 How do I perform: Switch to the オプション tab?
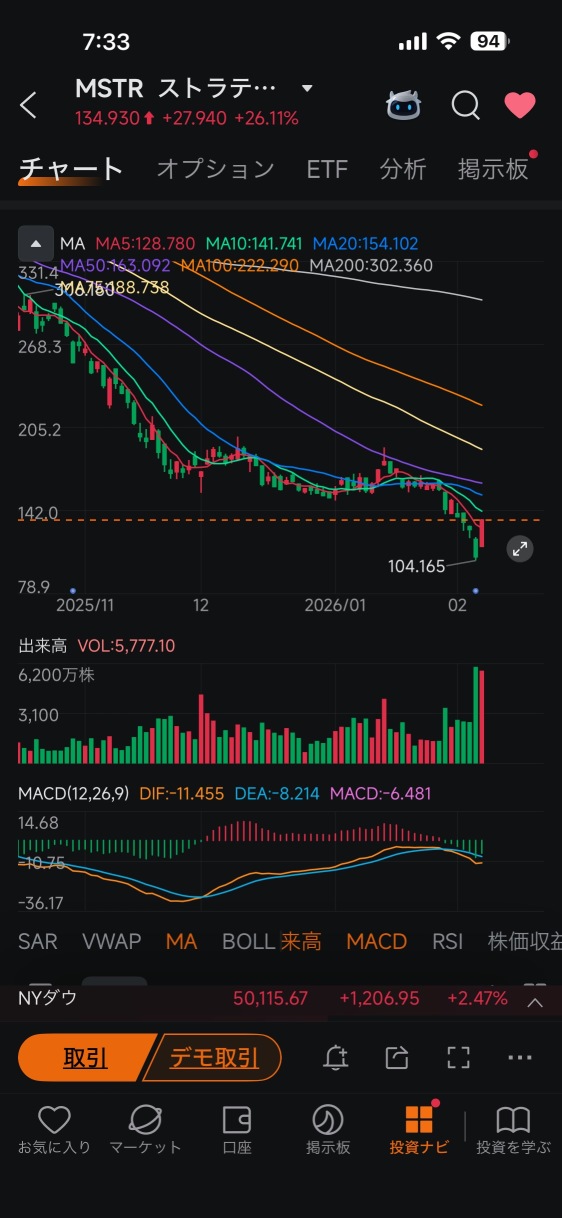tap(215, 169)
